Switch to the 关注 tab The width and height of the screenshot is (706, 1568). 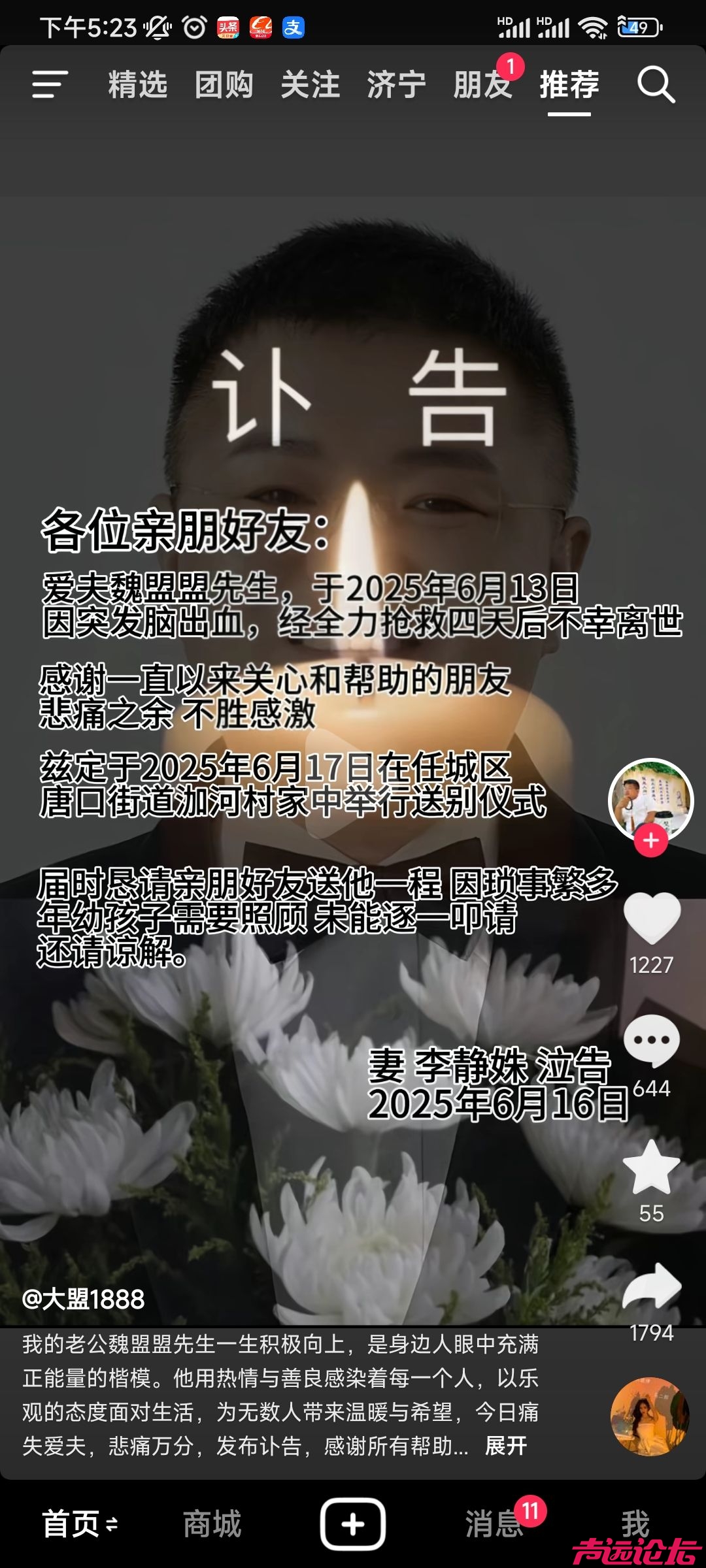click(310, 85)
